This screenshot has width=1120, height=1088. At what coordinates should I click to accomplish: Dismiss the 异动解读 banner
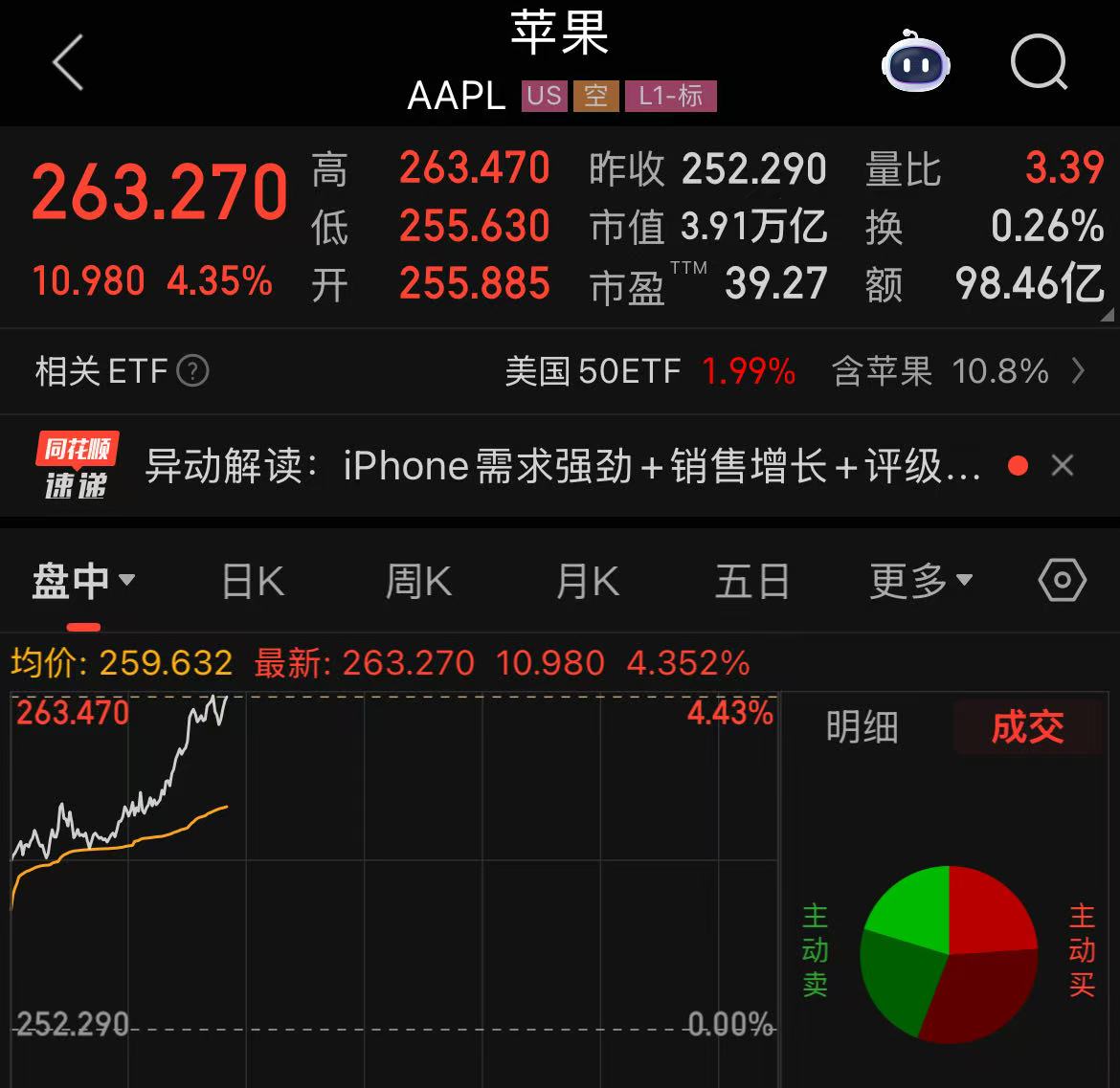[x=1062, y=466]
